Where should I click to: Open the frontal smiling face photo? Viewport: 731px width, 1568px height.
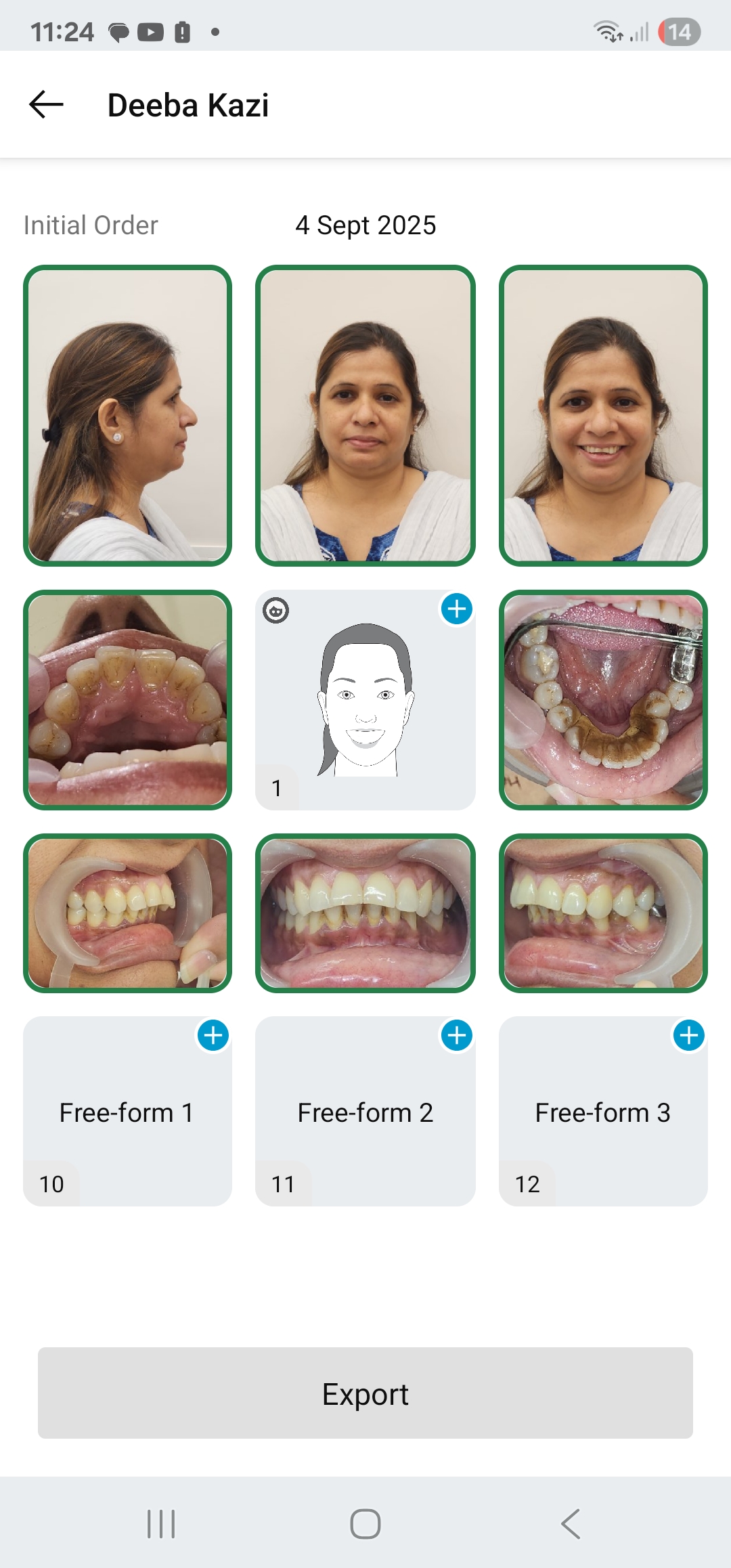[x=602, y=415]
